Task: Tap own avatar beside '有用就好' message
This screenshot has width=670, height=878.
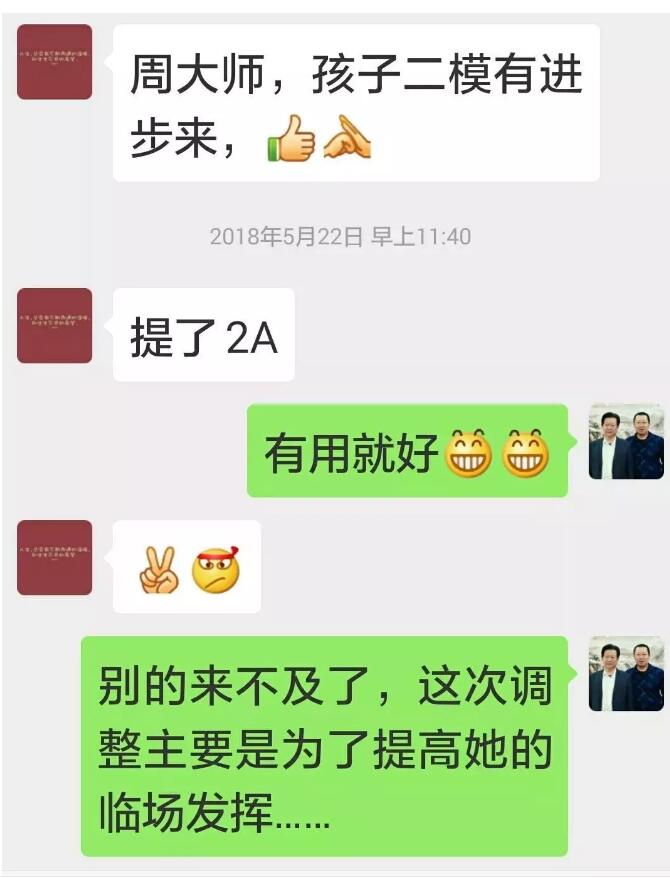Action: coord(626,442)
